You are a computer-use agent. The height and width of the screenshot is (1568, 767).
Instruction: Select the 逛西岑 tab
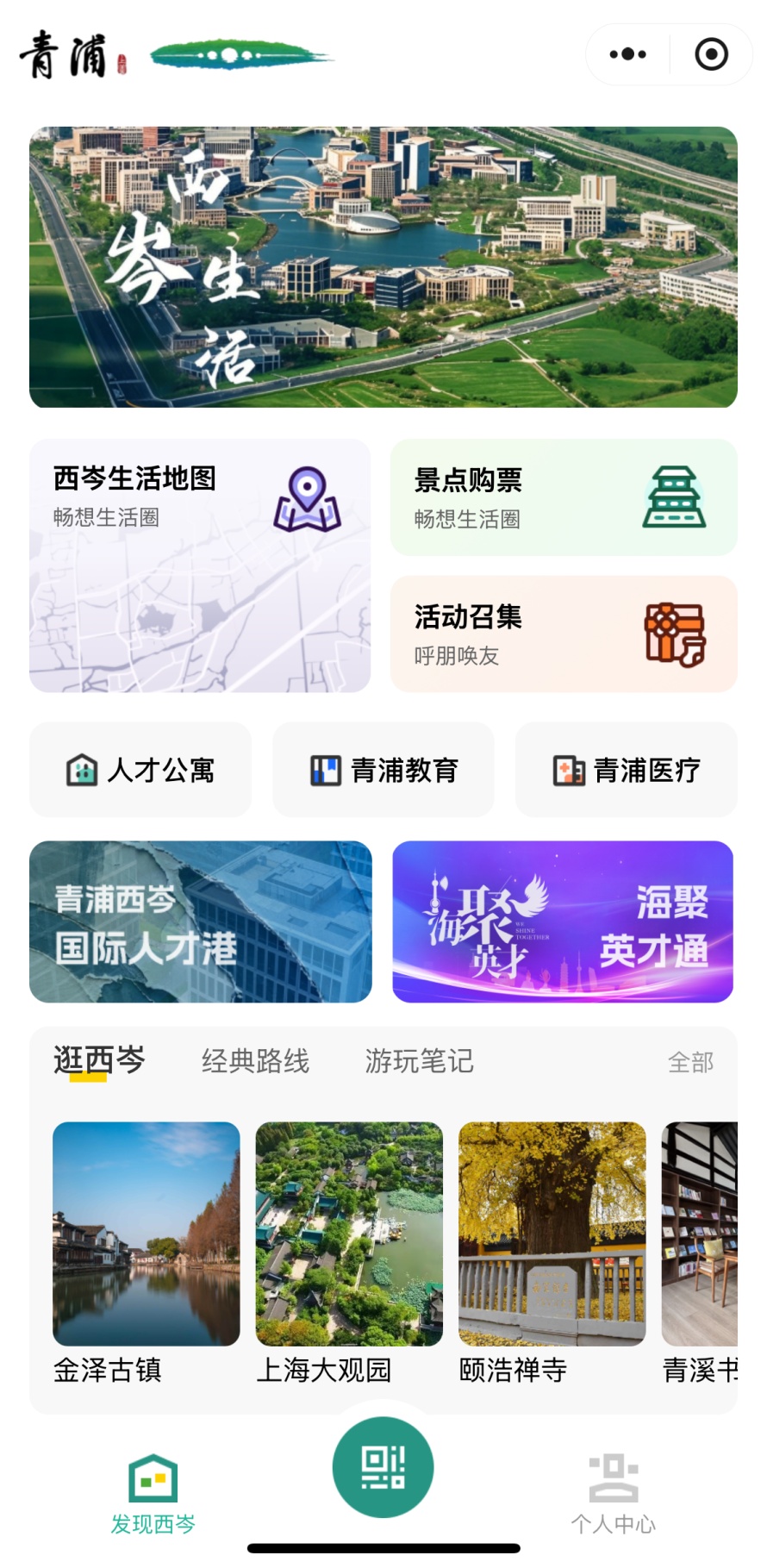pyautogui.click(x=99, y=1060)
